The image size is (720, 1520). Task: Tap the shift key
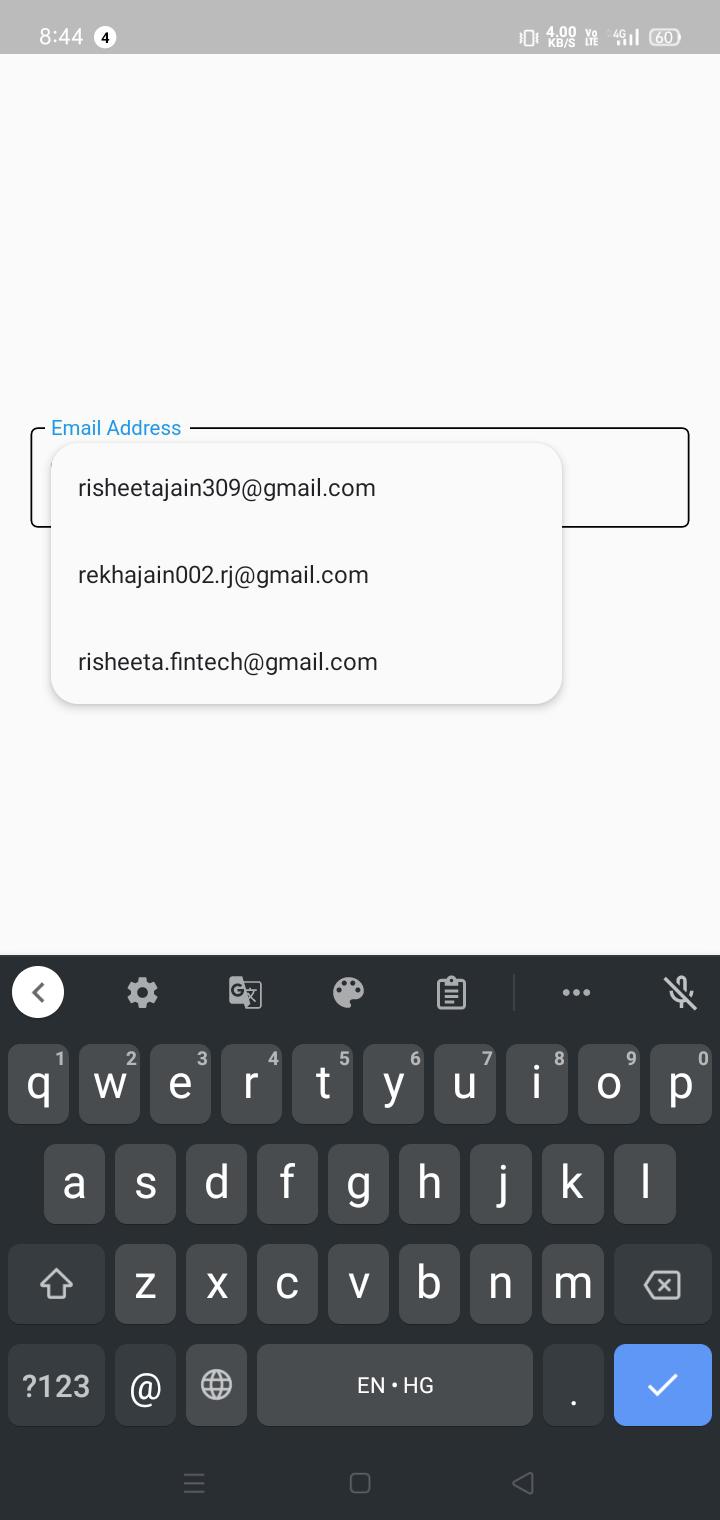point(56,1285)
